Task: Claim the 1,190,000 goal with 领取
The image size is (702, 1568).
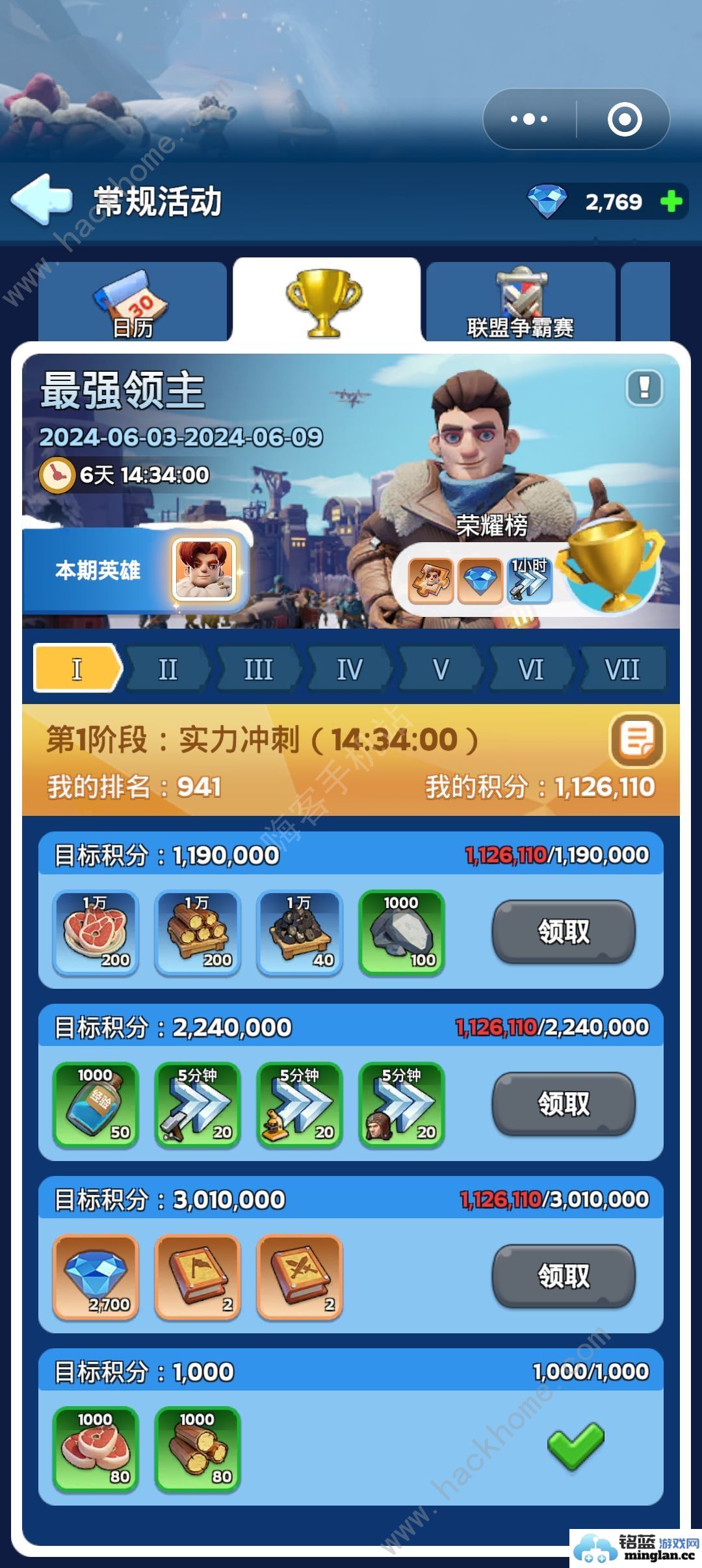Action: 565,932
